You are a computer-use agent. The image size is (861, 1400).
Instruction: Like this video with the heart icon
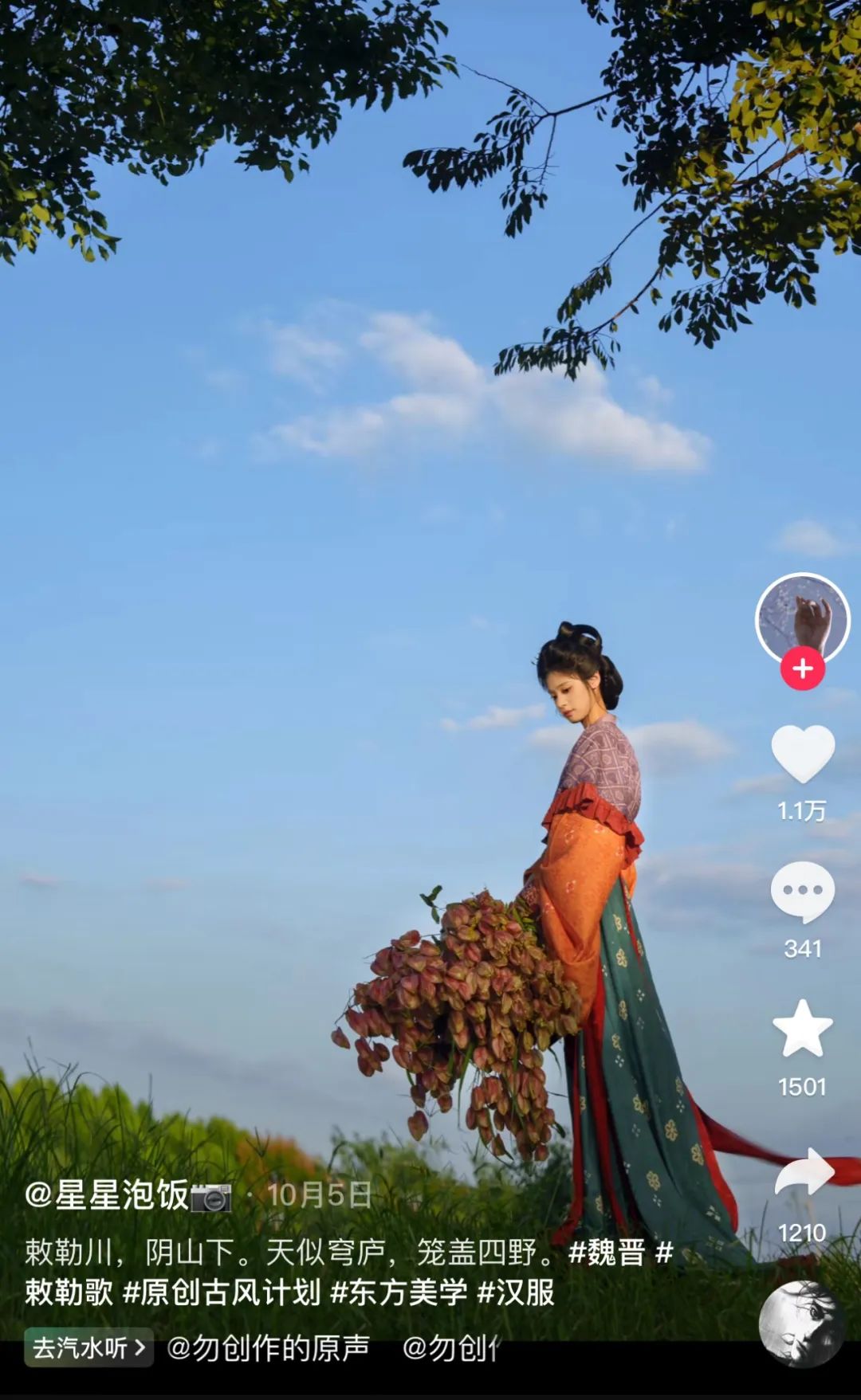[x=802, y=754]
